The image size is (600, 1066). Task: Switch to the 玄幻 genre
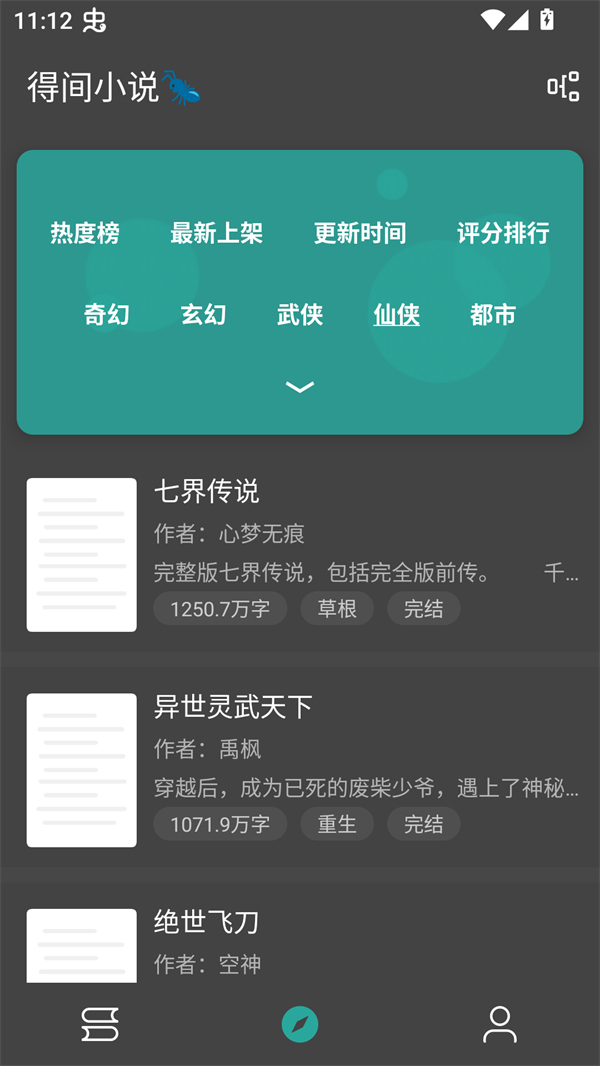pos(203,315)
